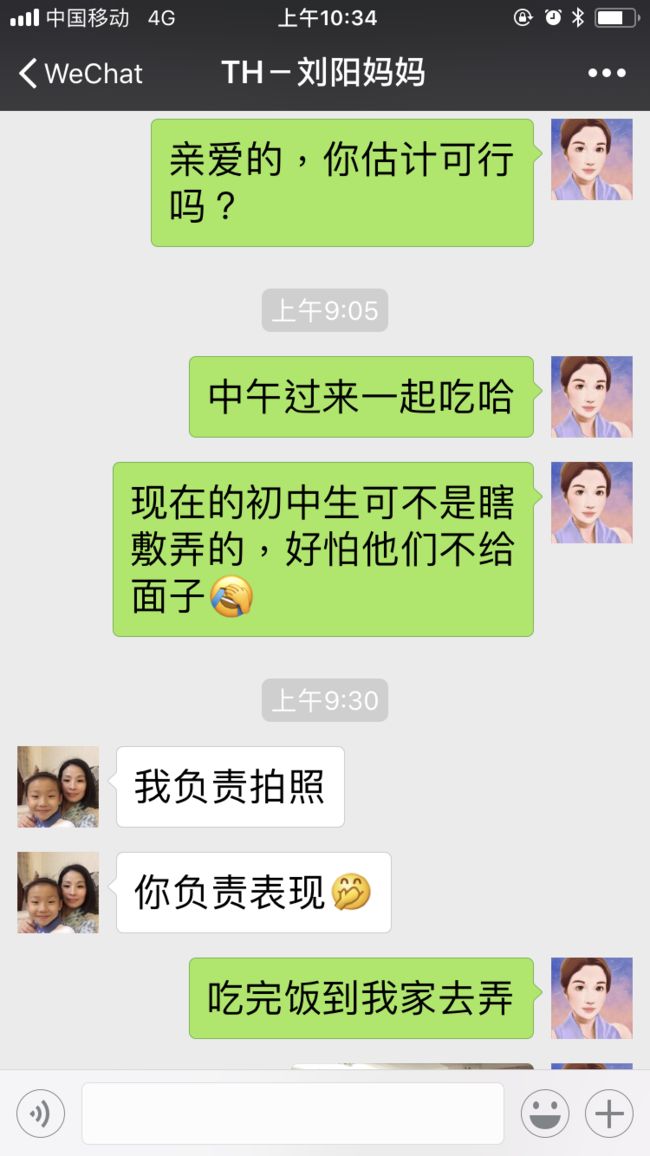
Task: Open own avatar beside 中午过来一起吃哈
Action: 592,397
